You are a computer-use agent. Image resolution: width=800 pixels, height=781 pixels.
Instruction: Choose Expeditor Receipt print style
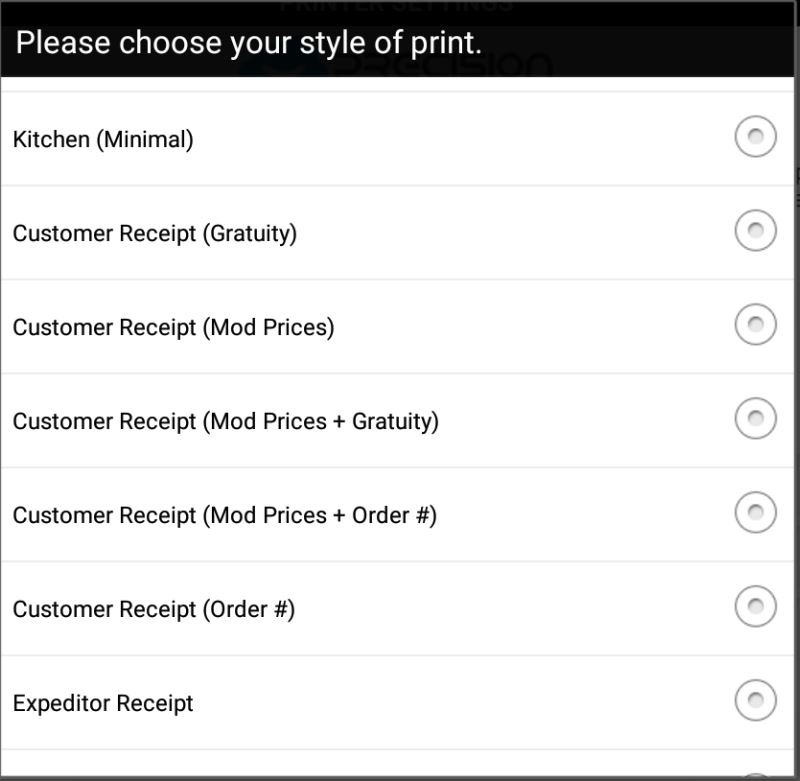point(755,702)
